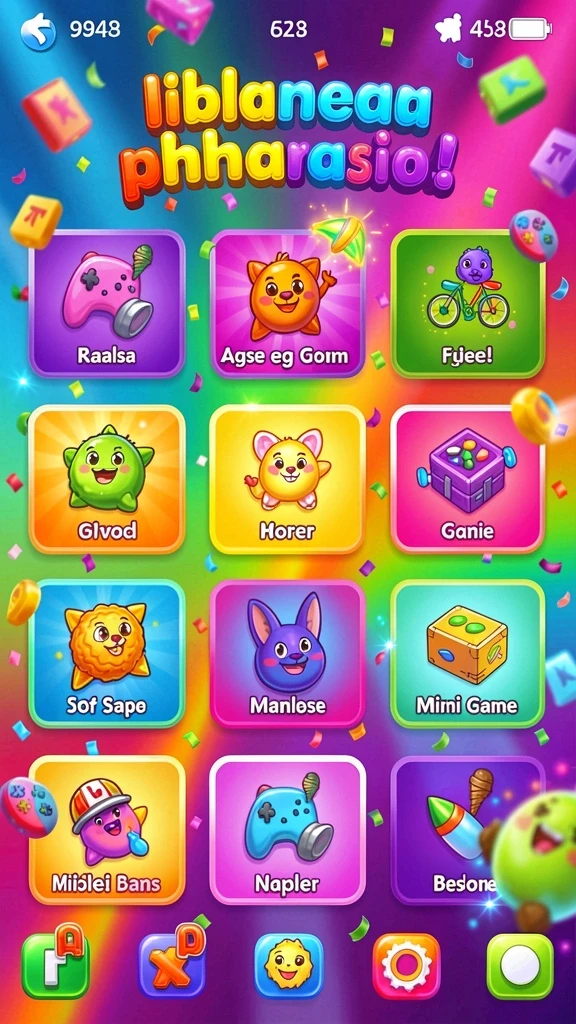
Task: Open settings via the gear button
Action: 406,965
